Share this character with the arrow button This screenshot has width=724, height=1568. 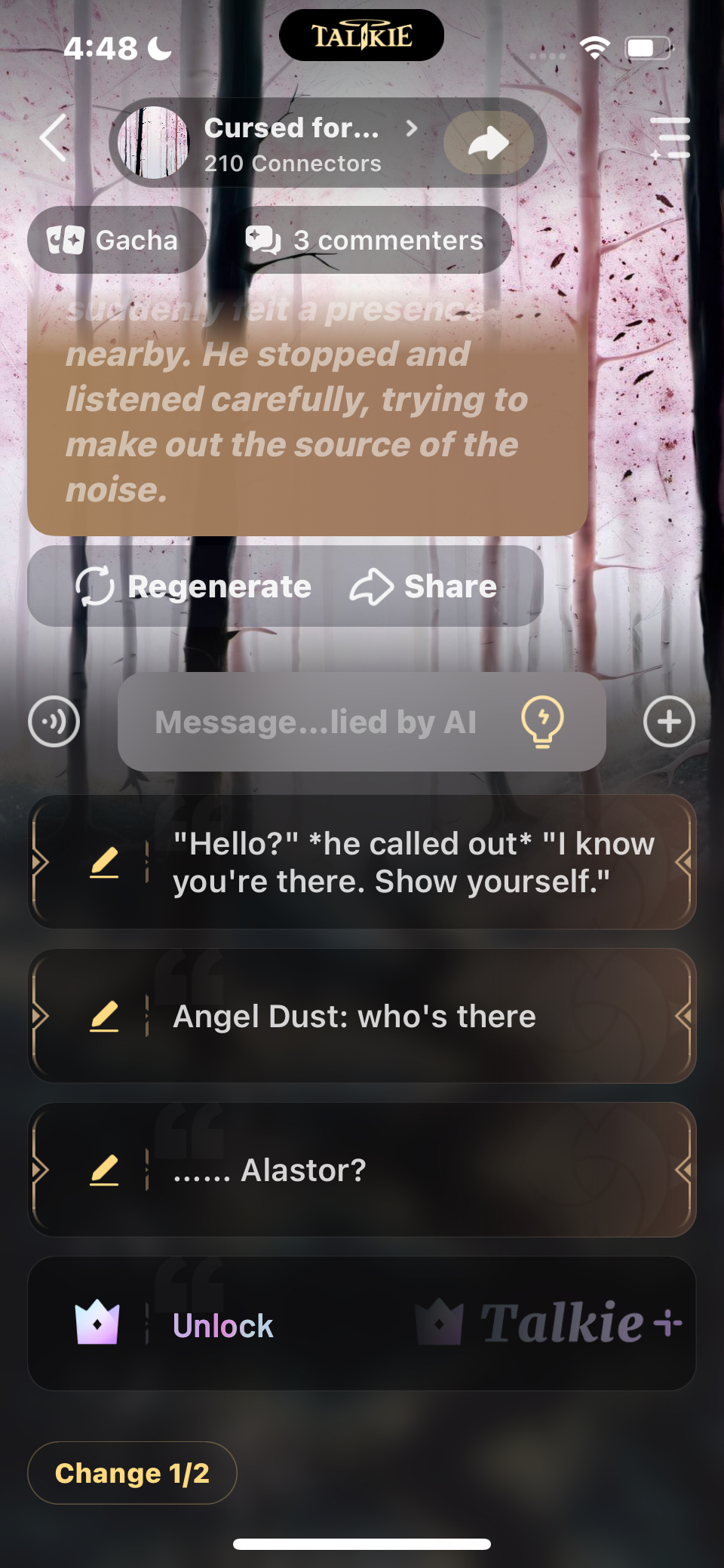(489, 143)
